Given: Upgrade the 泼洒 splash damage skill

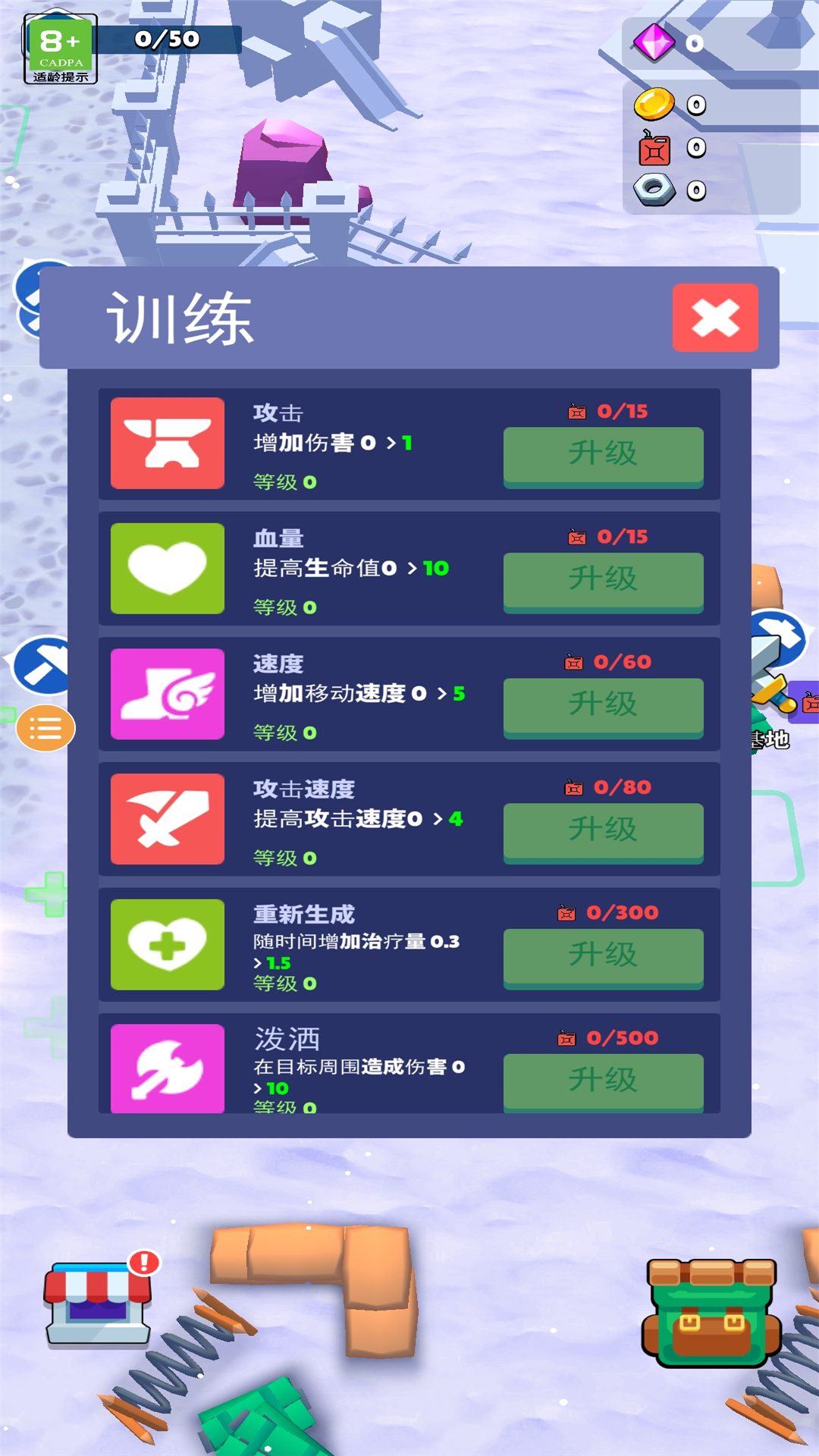Looking at the screenshot, I should (603, 1081).
